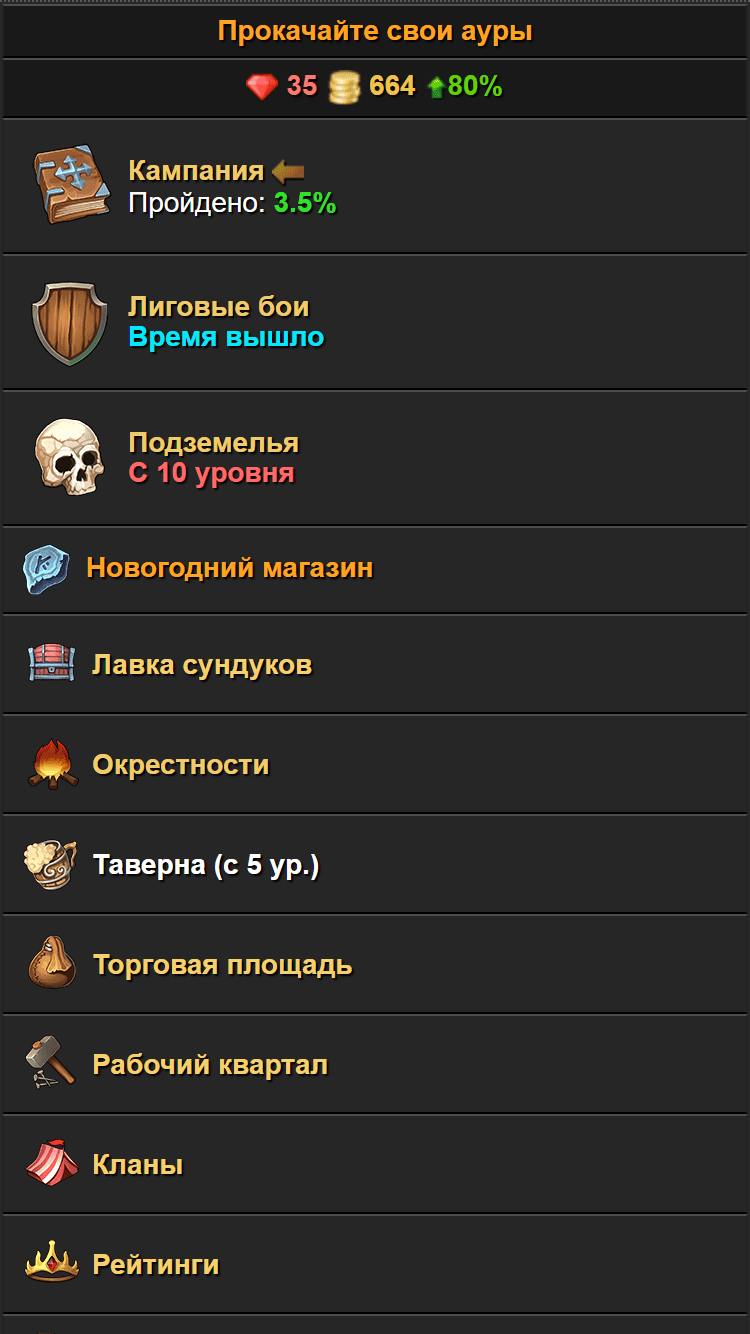Image resolution: width=750 pixels, height=1334 pixels.
Task: Open the Кланы section
Action: [137, 1165]
